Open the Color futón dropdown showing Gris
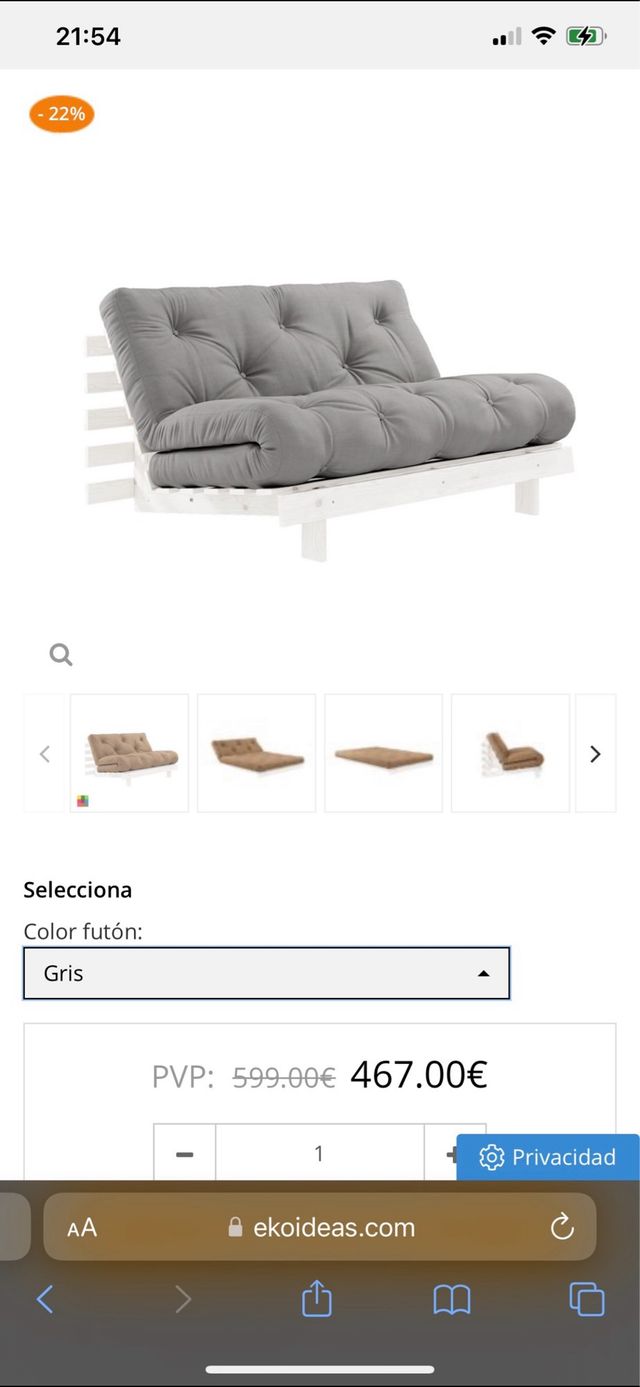The image size is (640, 1387). 267,973
